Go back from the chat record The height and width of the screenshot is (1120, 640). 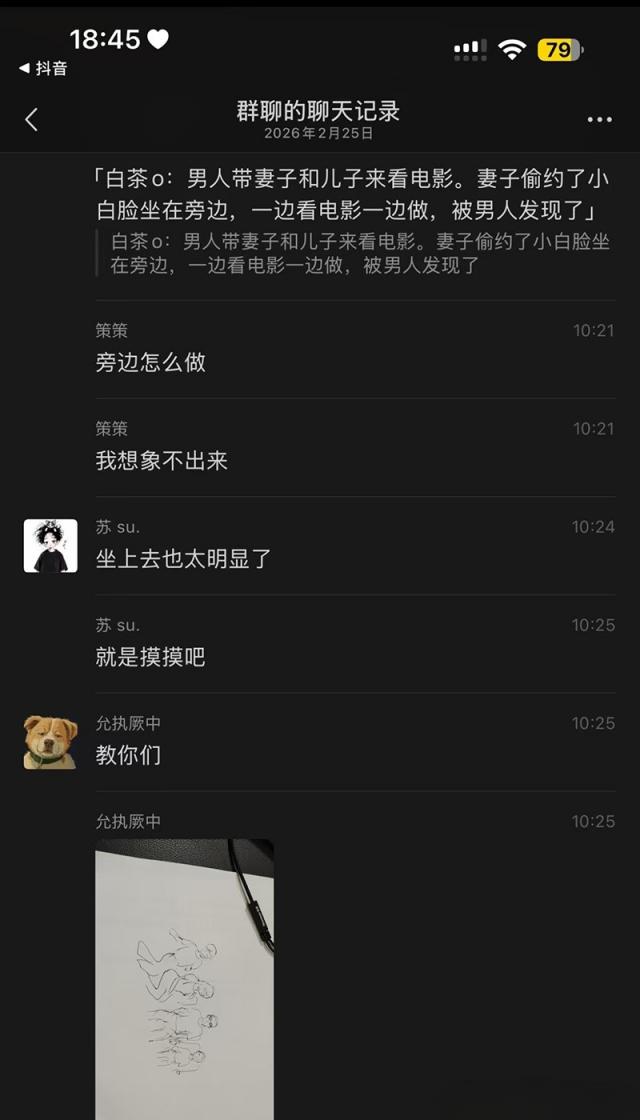tap(31, 120)
